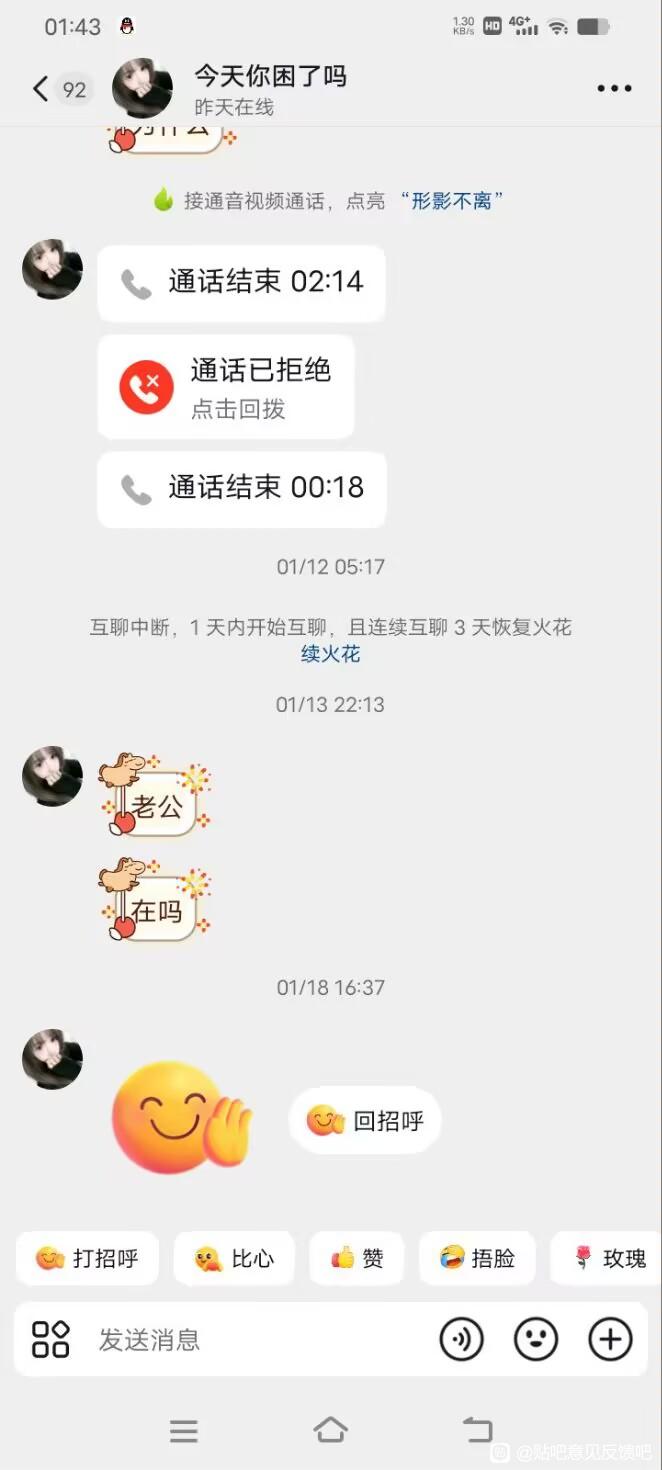Image resolution: width=662 pixels, height=1470 pixels.
Task: Open the 通话结束 02:14 call record
Action: tap(241, 283)
